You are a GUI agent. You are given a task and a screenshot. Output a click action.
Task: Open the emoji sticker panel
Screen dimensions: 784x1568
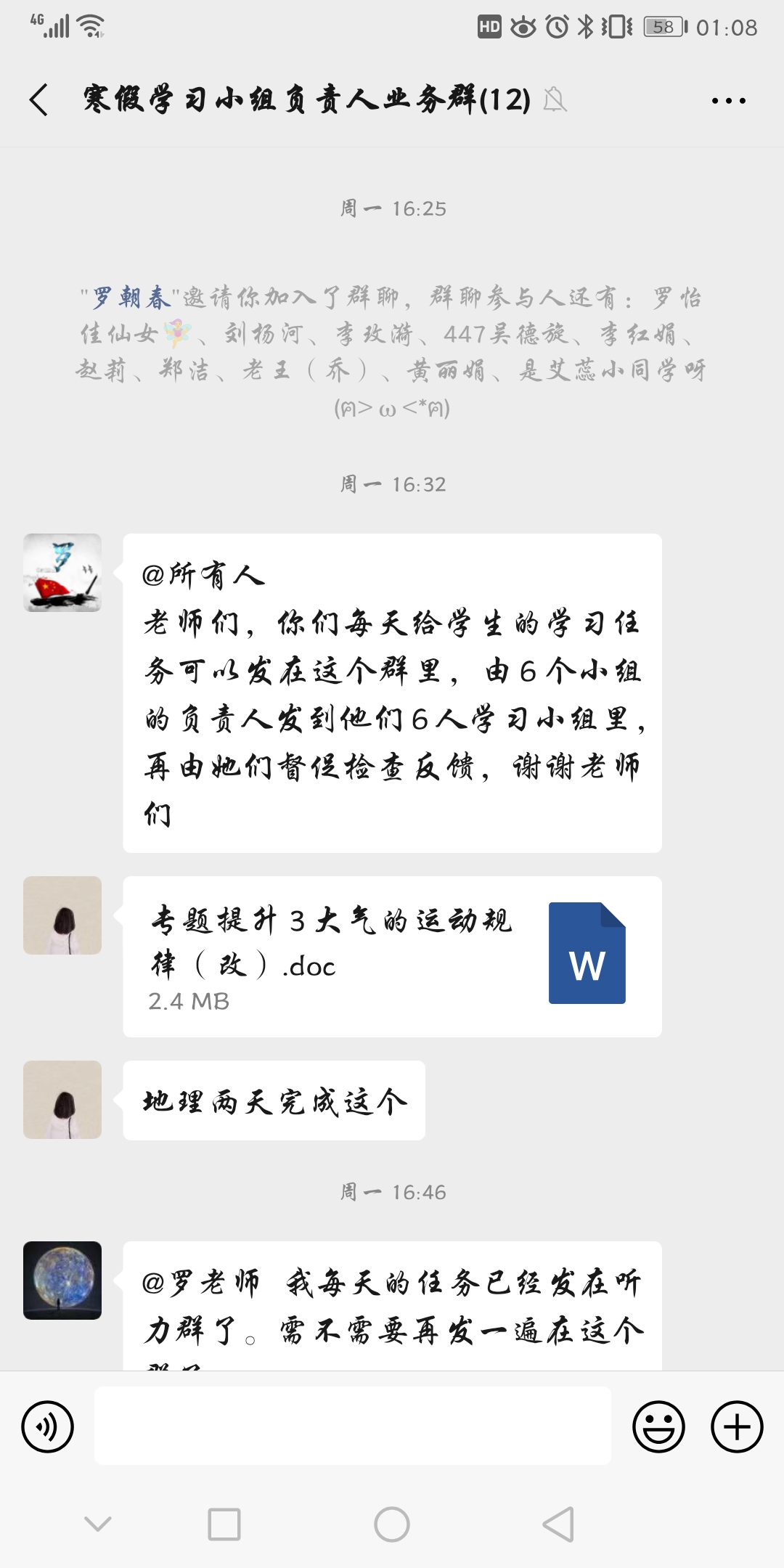[x=658, y=1426]
